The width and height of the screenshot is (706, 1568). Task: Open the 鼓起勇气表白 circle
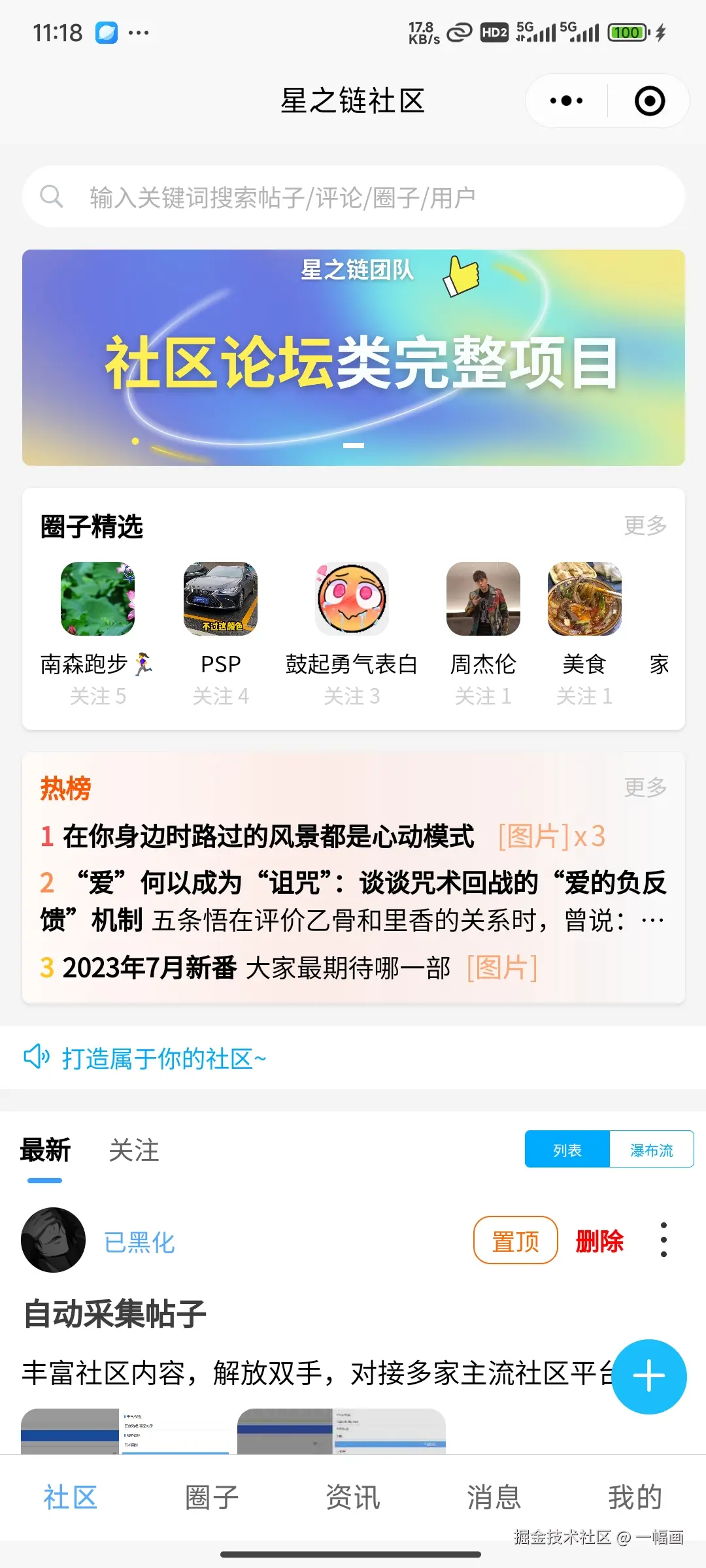352,599
